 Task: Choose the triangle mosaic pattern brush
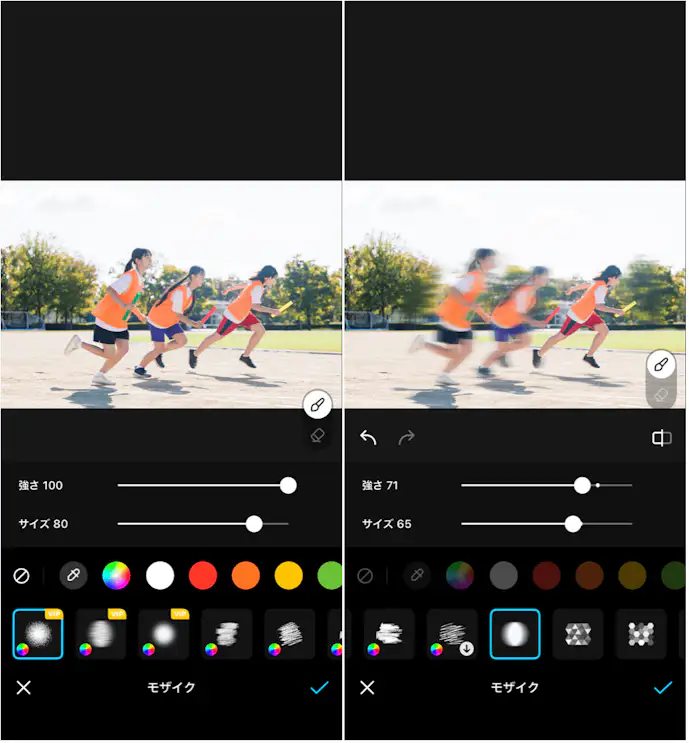point(578,635)
